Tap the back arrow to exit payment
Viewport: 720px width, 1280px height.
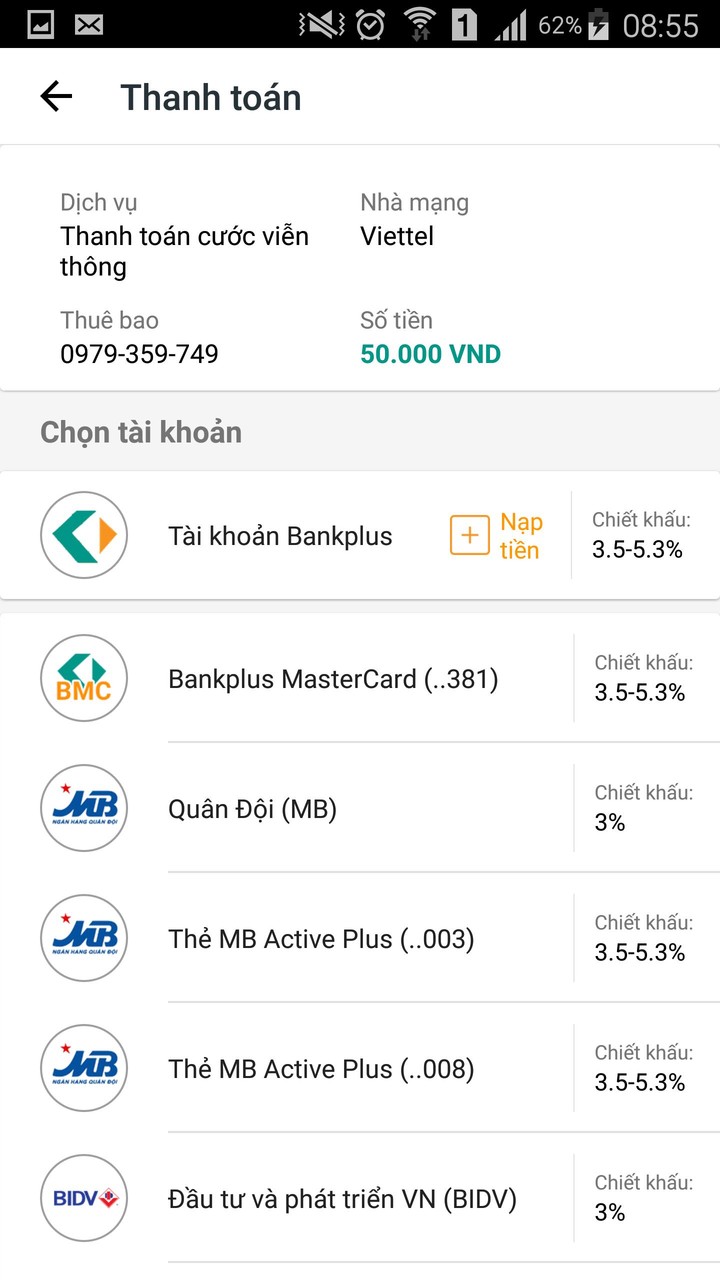pyautogui.click(x=55, y=96)
